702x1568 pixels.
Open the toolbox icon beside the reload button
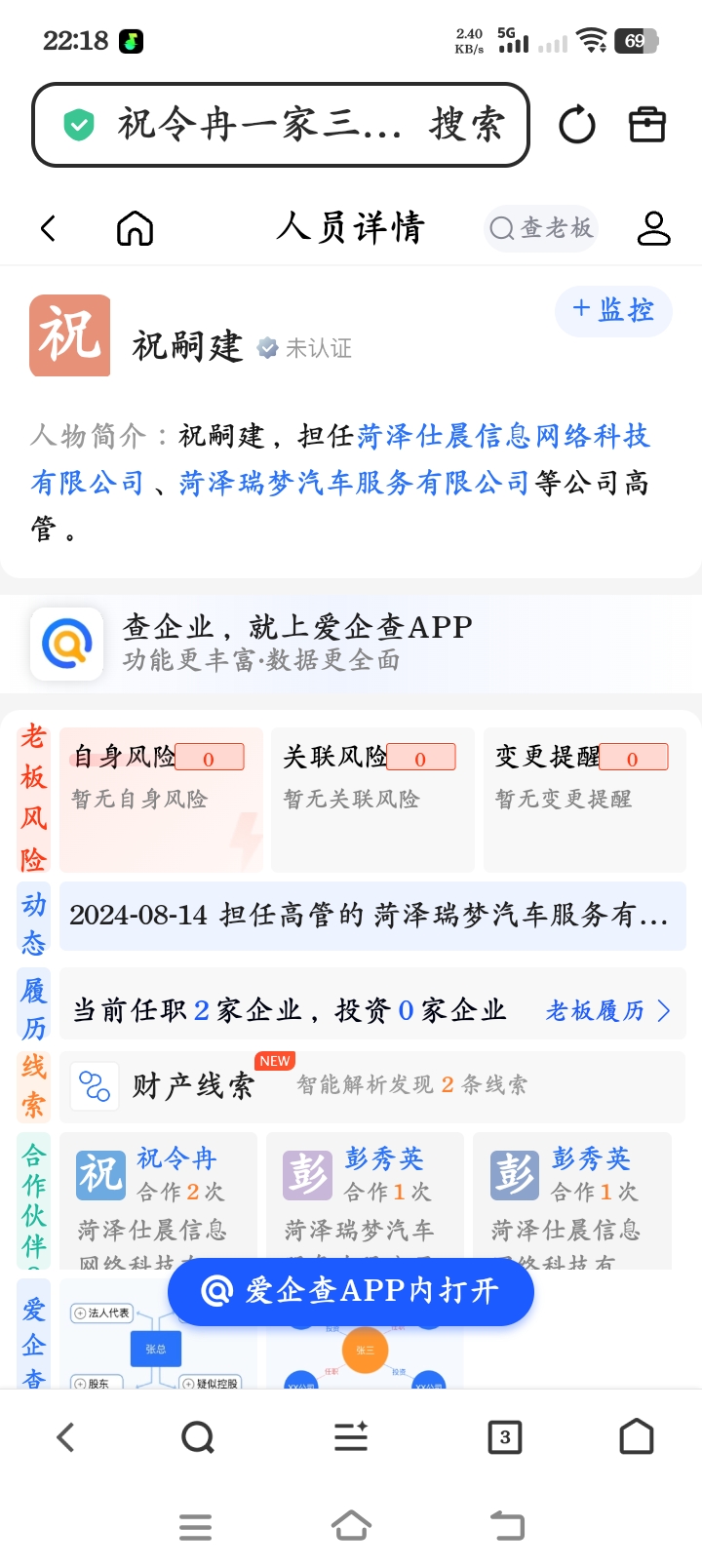(x=647, y=125)
